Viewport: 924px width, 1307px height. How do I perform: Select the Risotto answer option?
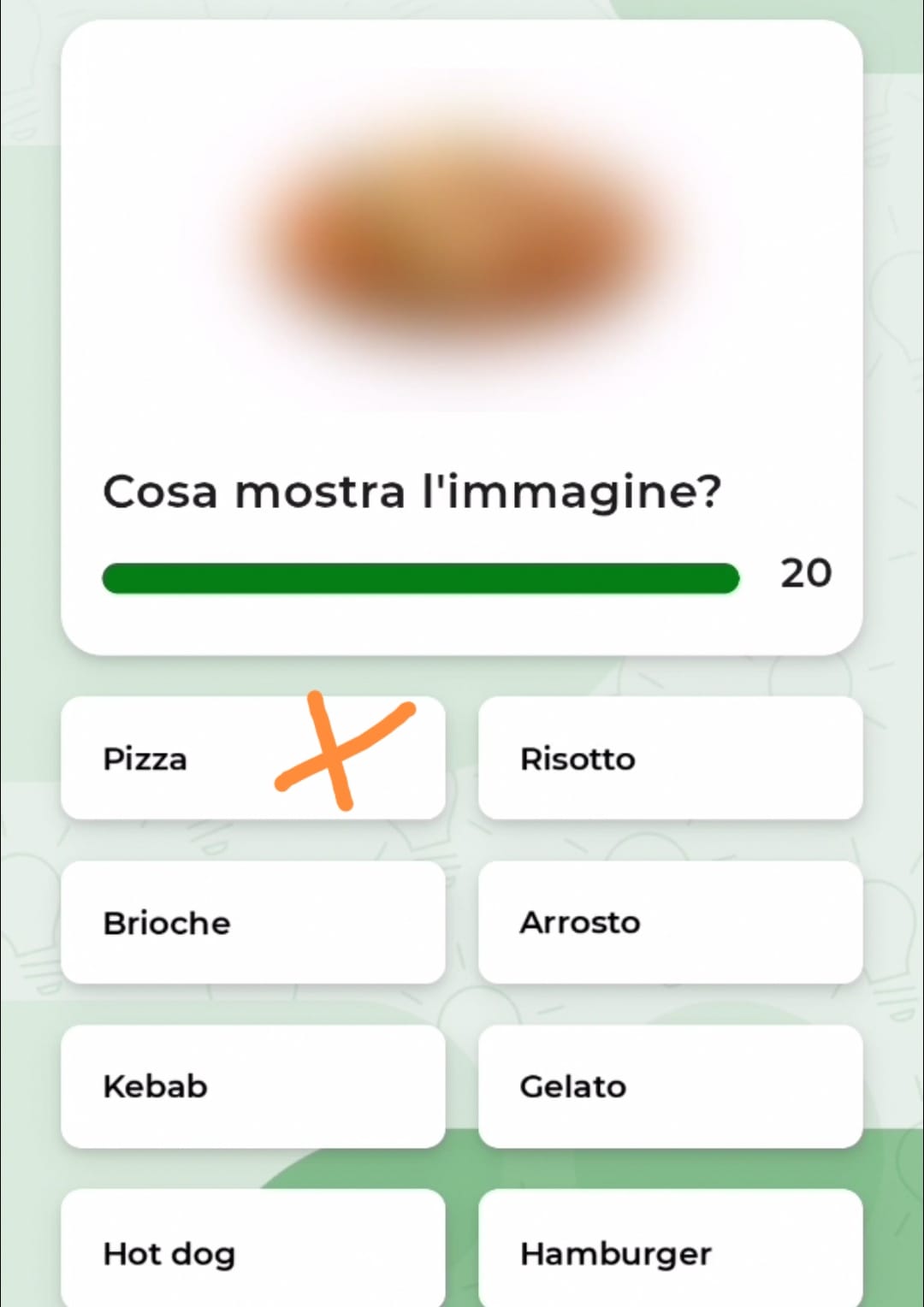point(670,758)
